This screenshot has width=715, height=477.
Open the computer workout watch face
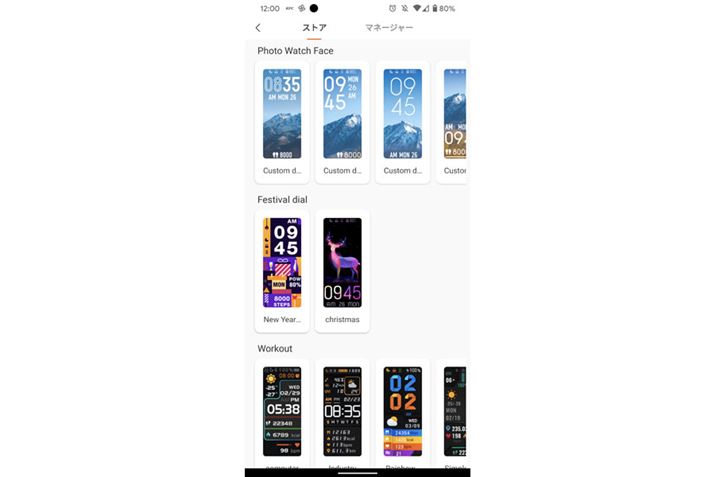tap(282, 411)
